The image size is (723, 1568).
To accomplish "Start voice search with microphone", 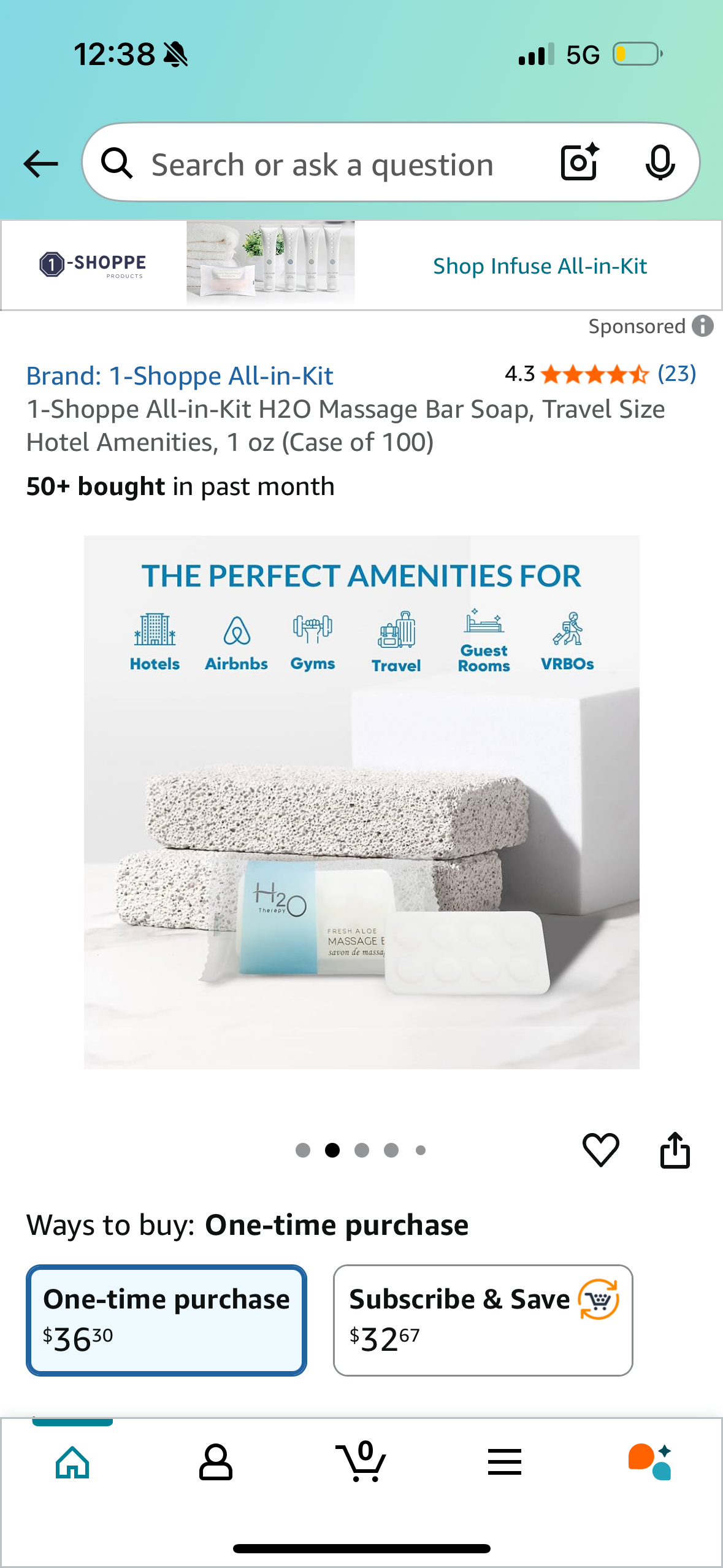I will [x=660, y=163].
